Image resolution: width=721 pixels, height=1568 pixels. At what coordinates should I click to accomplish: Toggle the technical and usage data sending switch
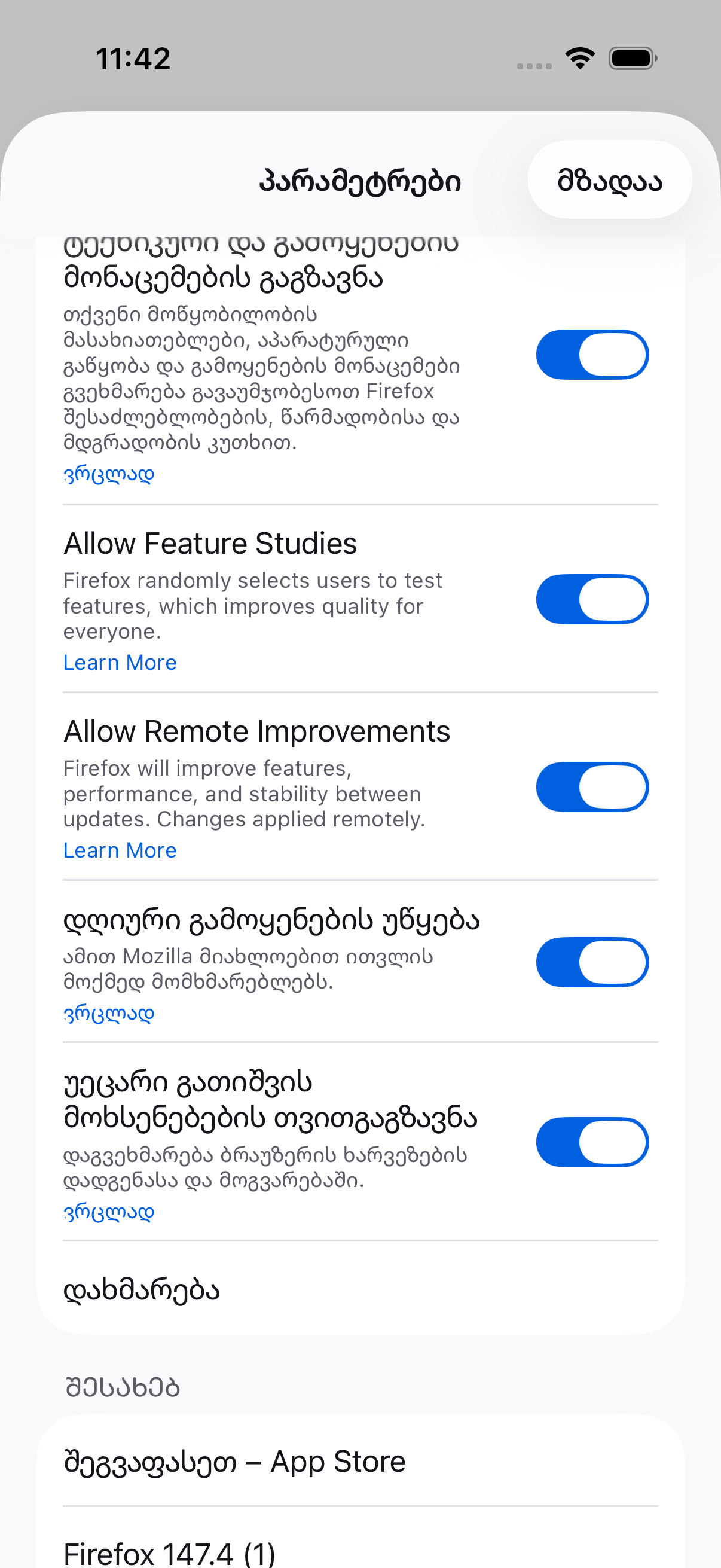(592, 355)
